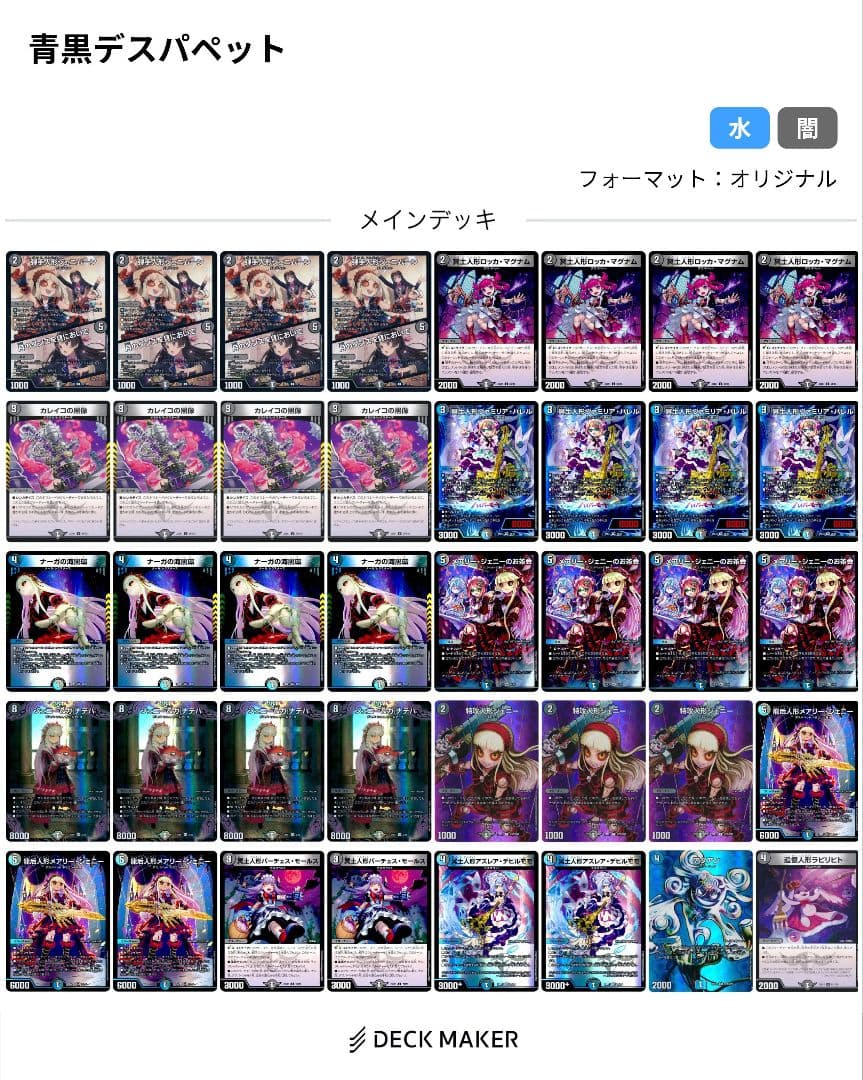Select the 水 civilization badge
The width and height of the screenshot is (863, 1080).
[739, 128]
